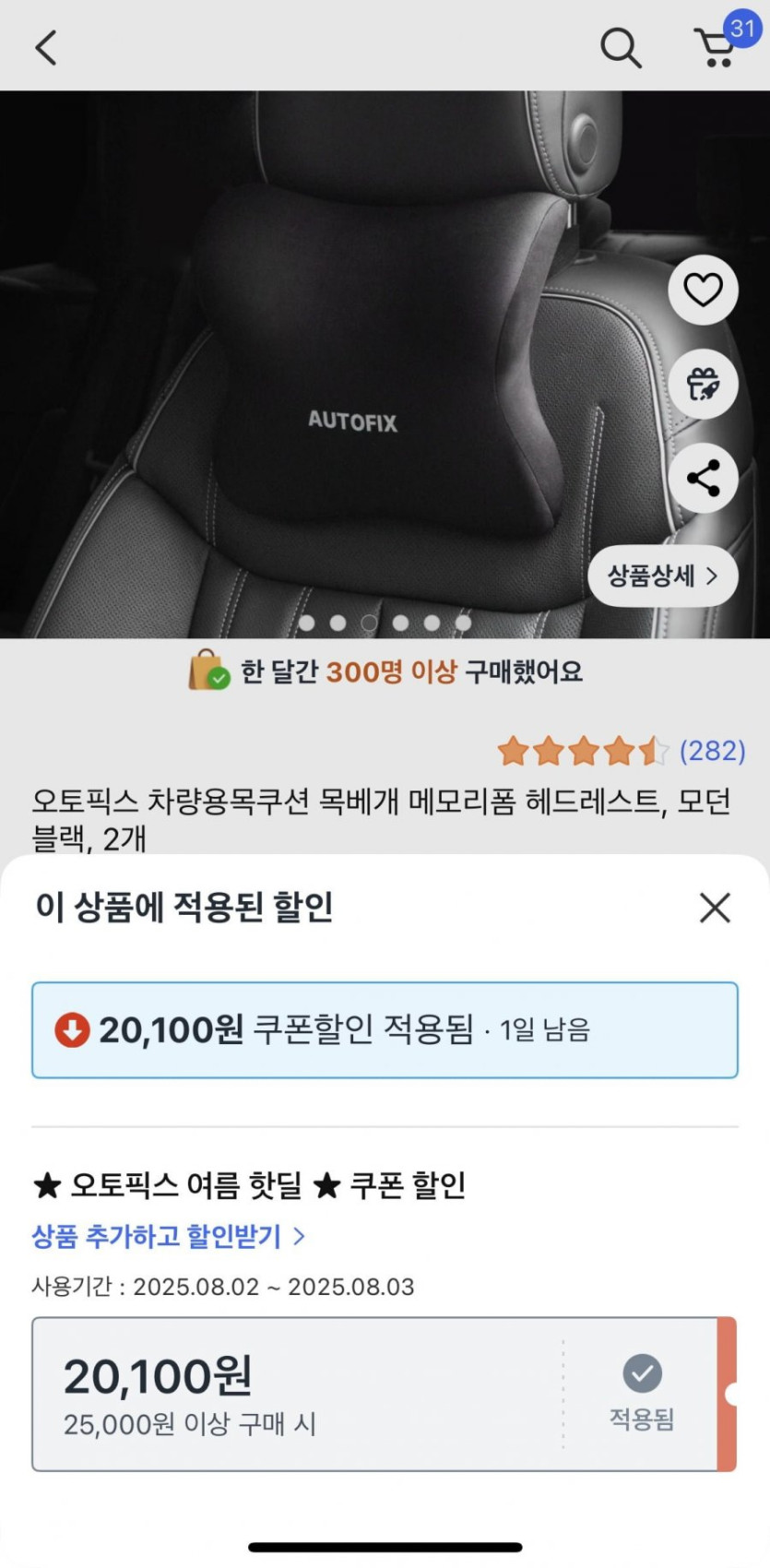Open 상품 추가하고 할인받기 chevron
Image resolution: width=770 pixels, height=1568 pixels.
coord(300,1237)
